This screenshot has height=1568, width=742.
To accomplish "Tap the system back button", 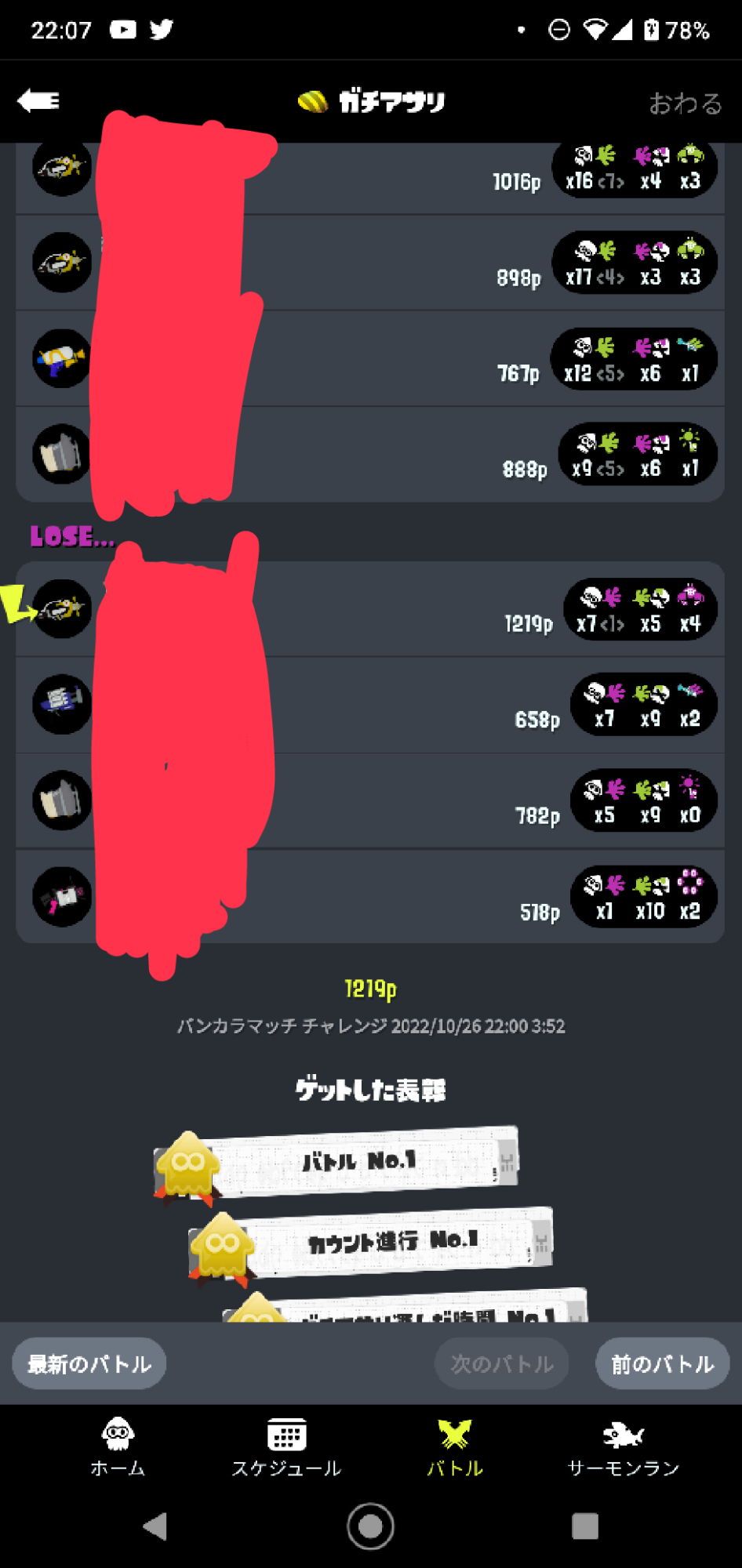I will pyautogui.click(x=155, y=1526).
